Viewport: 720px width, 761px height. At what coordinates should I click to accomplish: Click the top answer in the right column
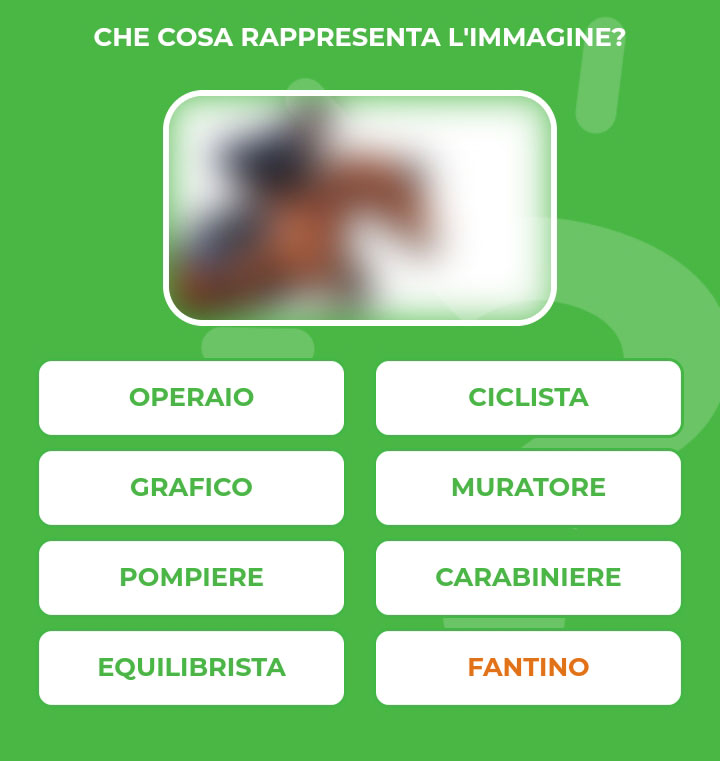click(528, 398)
